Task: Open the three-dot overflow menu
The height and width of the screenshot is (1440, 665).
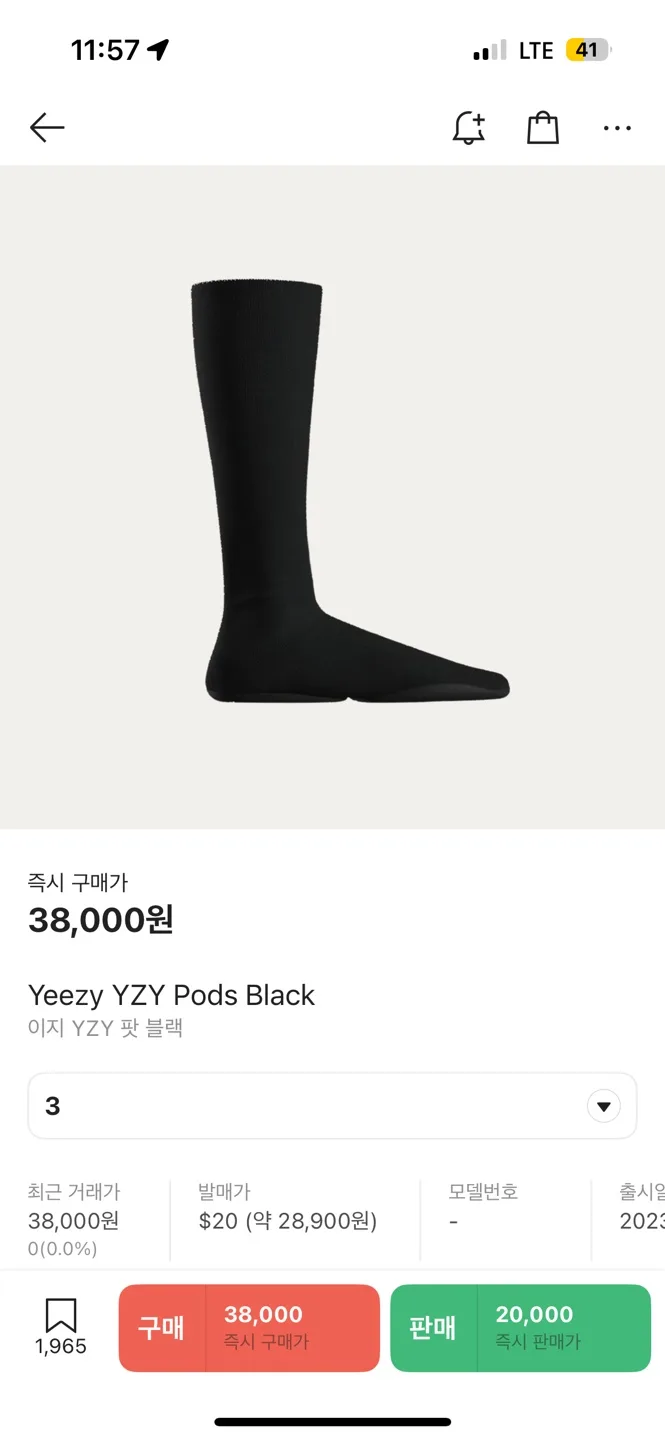Action: 617,128
